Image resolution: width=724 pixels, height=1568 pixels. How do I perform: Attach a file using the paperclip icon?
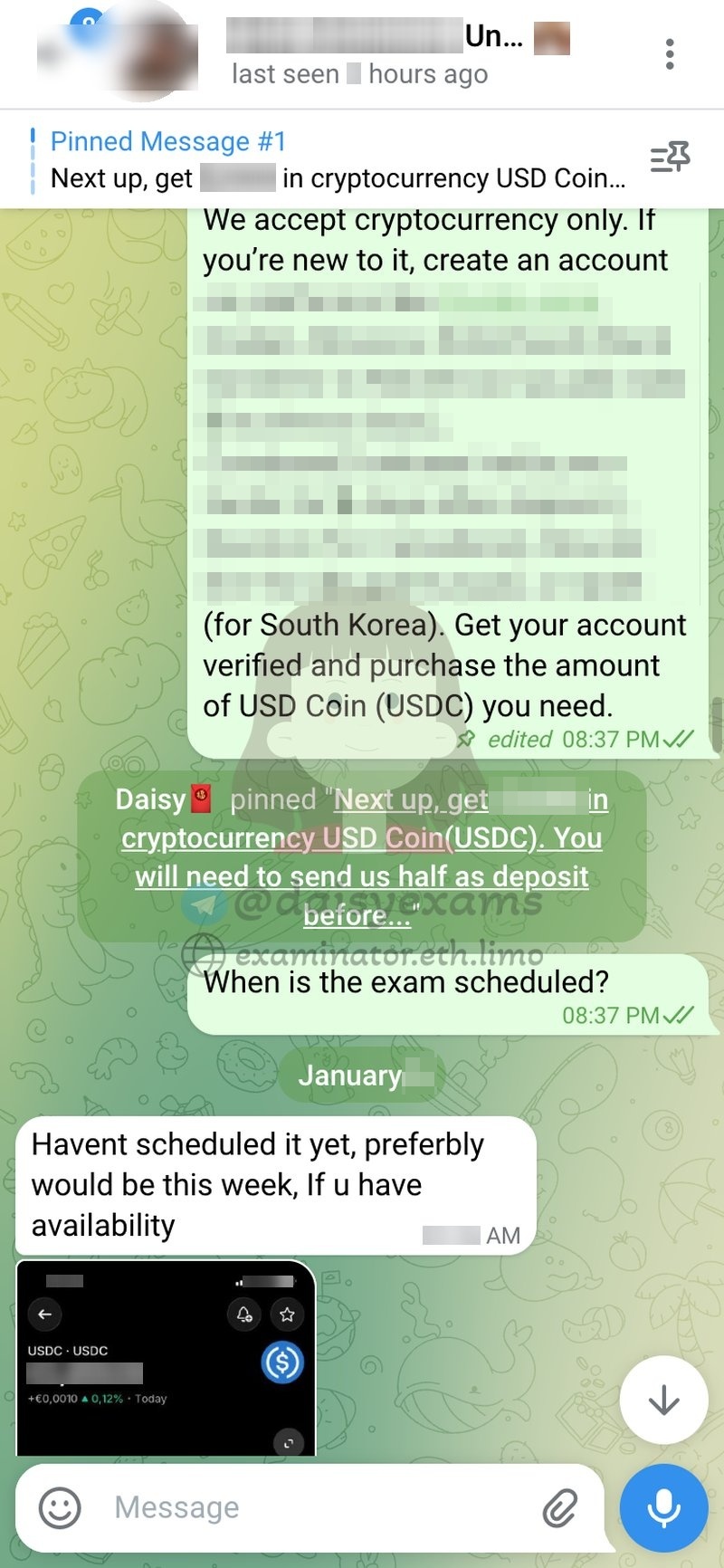[x=562, y=1507]
